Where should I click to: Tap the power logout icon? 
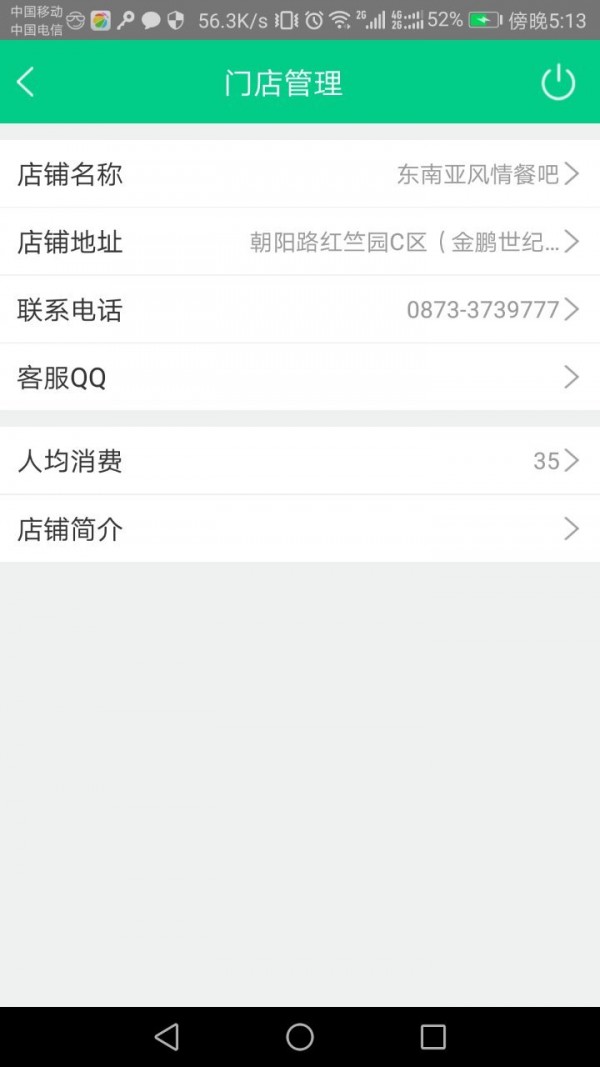[558, 82]
